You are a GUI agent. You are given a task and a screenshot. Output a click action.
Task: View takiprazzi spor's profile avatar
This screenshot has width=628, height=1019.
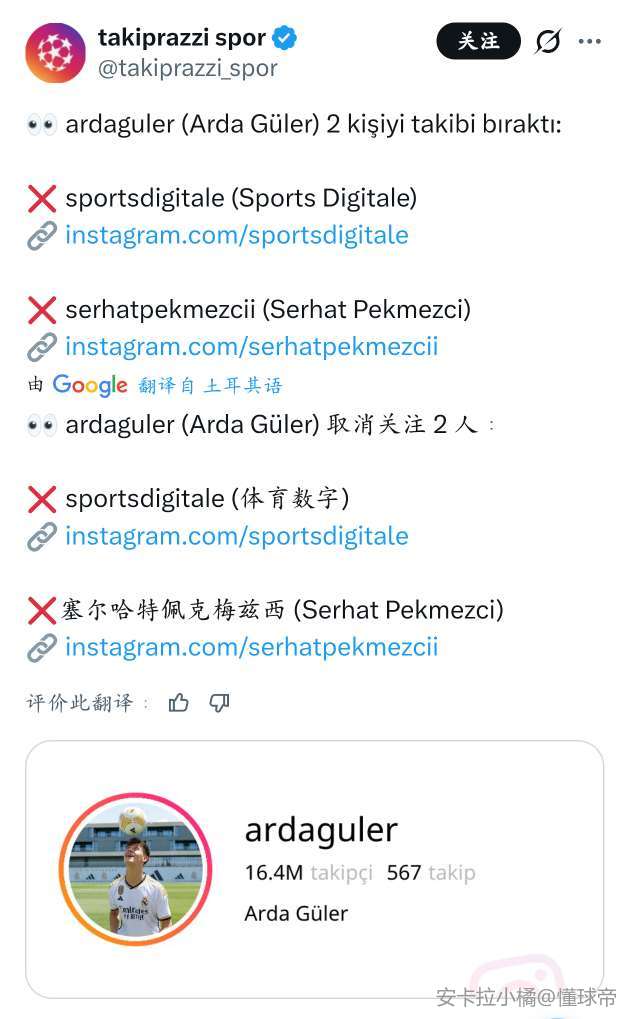point(55,52)
